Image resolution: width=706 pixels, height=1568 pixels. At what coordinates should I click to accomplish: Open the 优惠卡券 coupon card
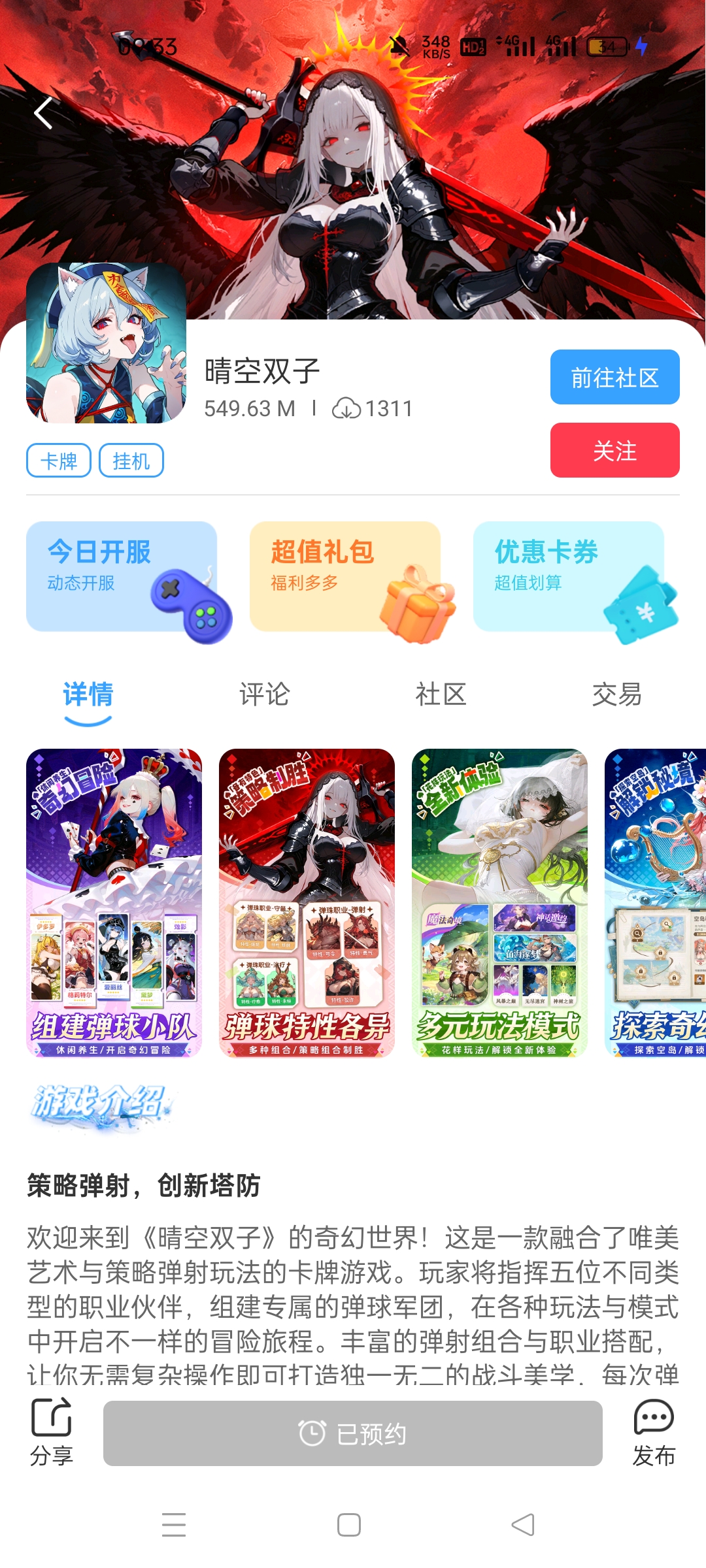point(569,576)
